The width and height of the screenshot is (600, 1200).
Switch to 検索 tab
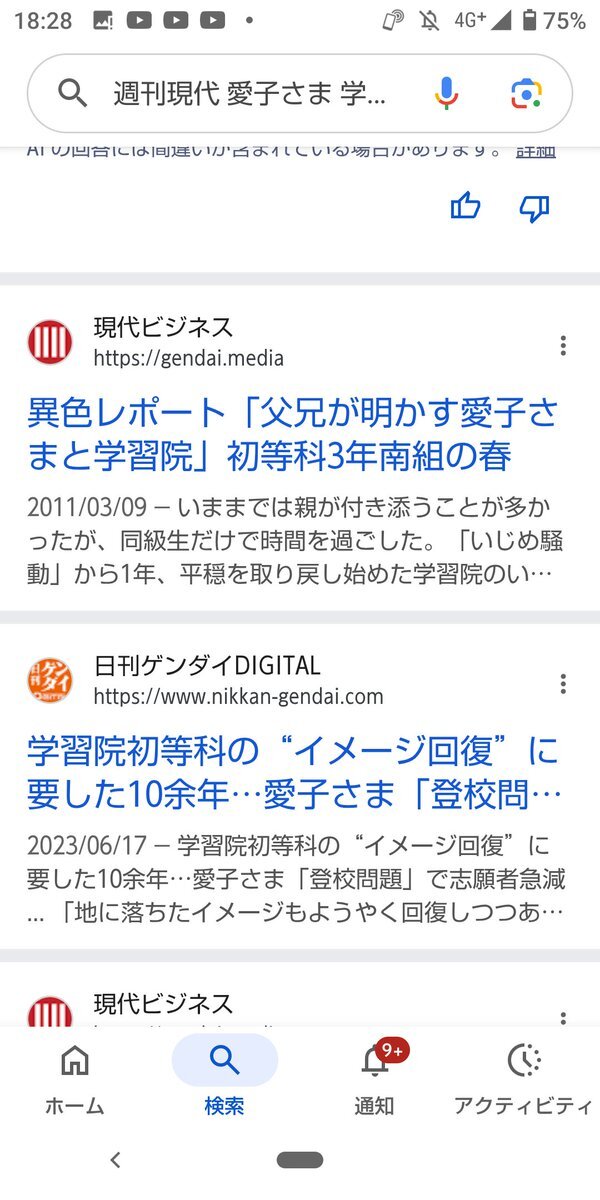[224, 1079]
